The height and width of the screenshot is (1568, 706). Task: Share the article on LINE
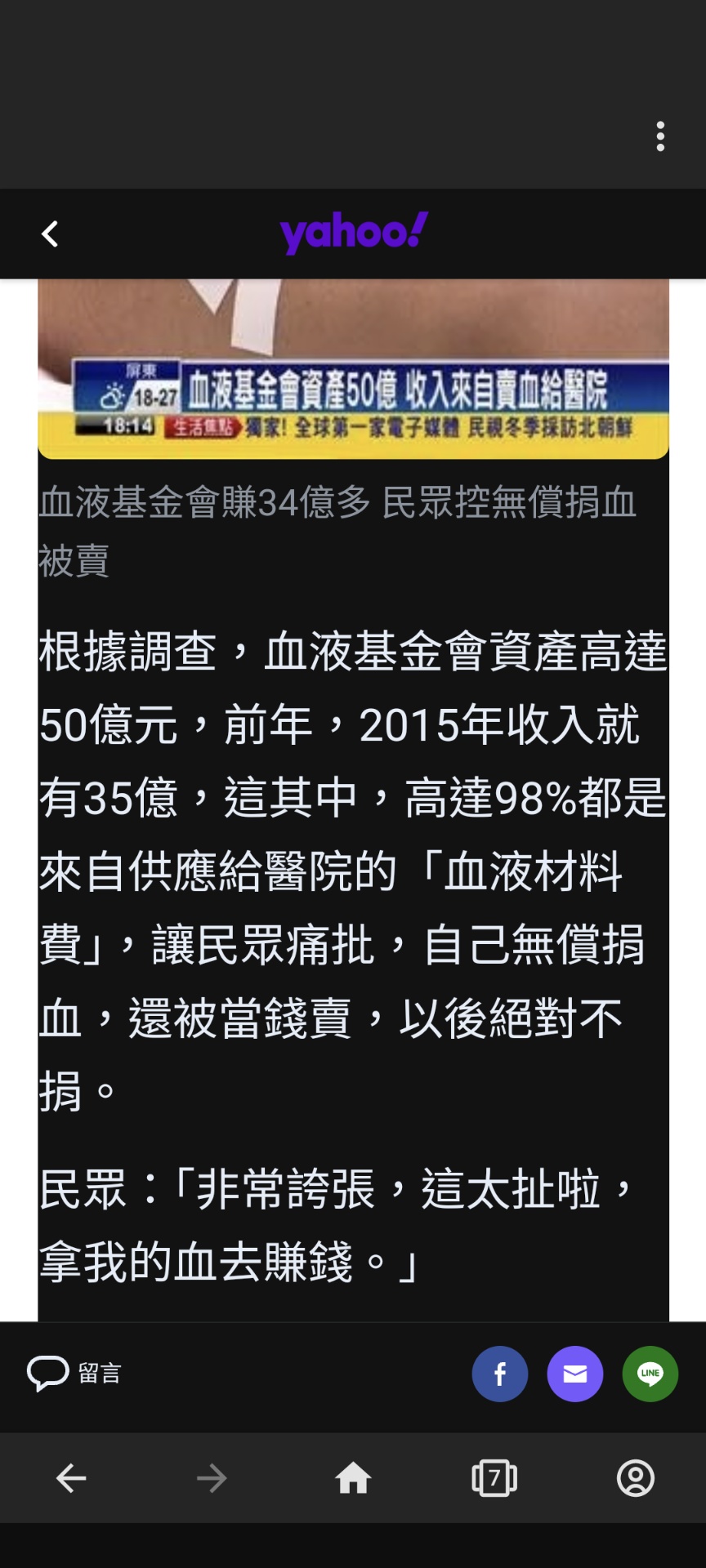point(650,1374)
